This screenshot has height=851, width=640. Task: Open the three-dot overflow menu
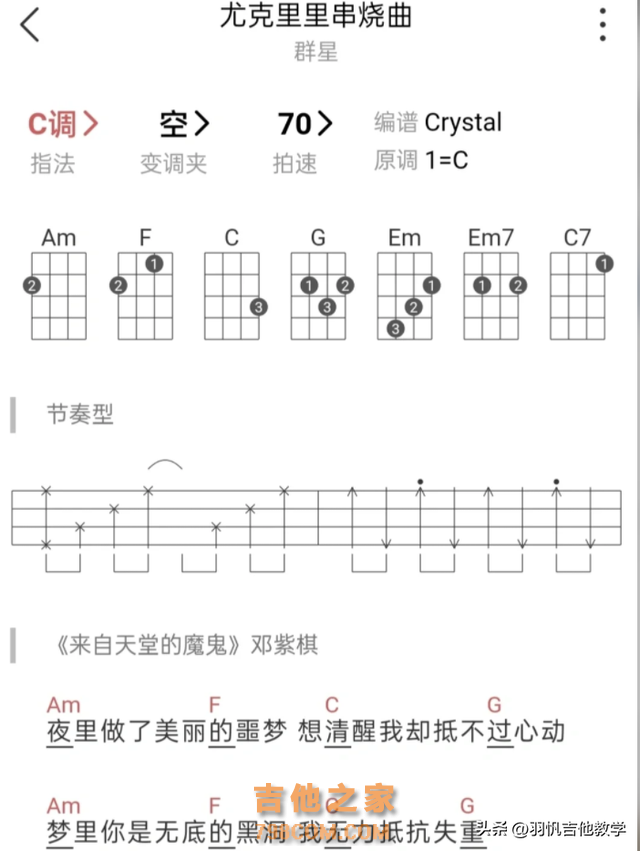point(602,24)
